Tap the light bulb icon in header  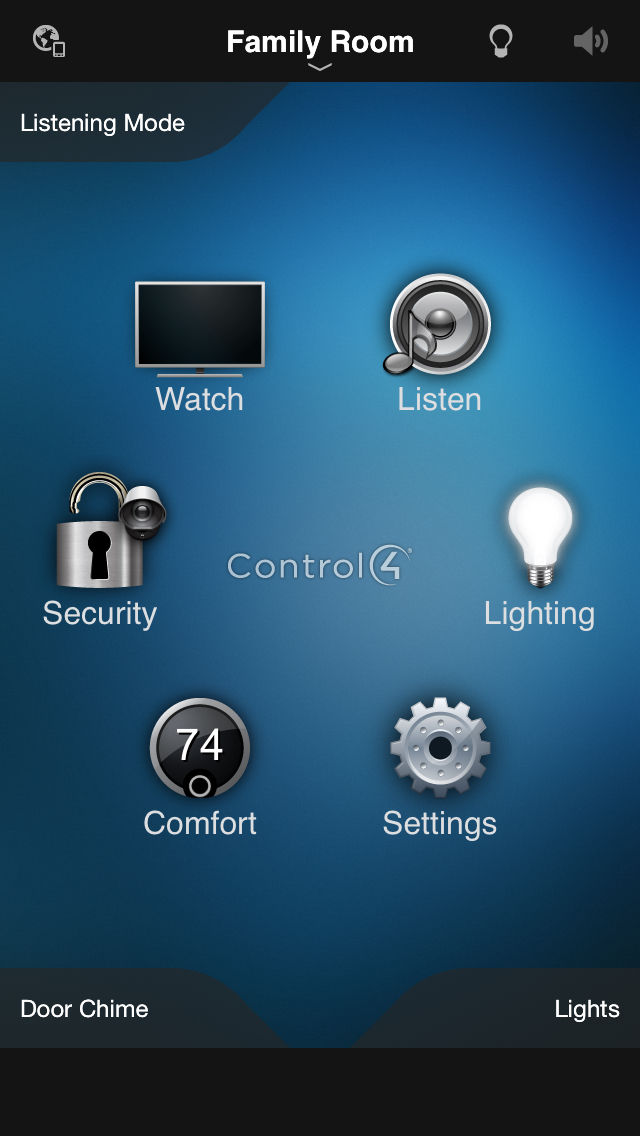[500, 42]
